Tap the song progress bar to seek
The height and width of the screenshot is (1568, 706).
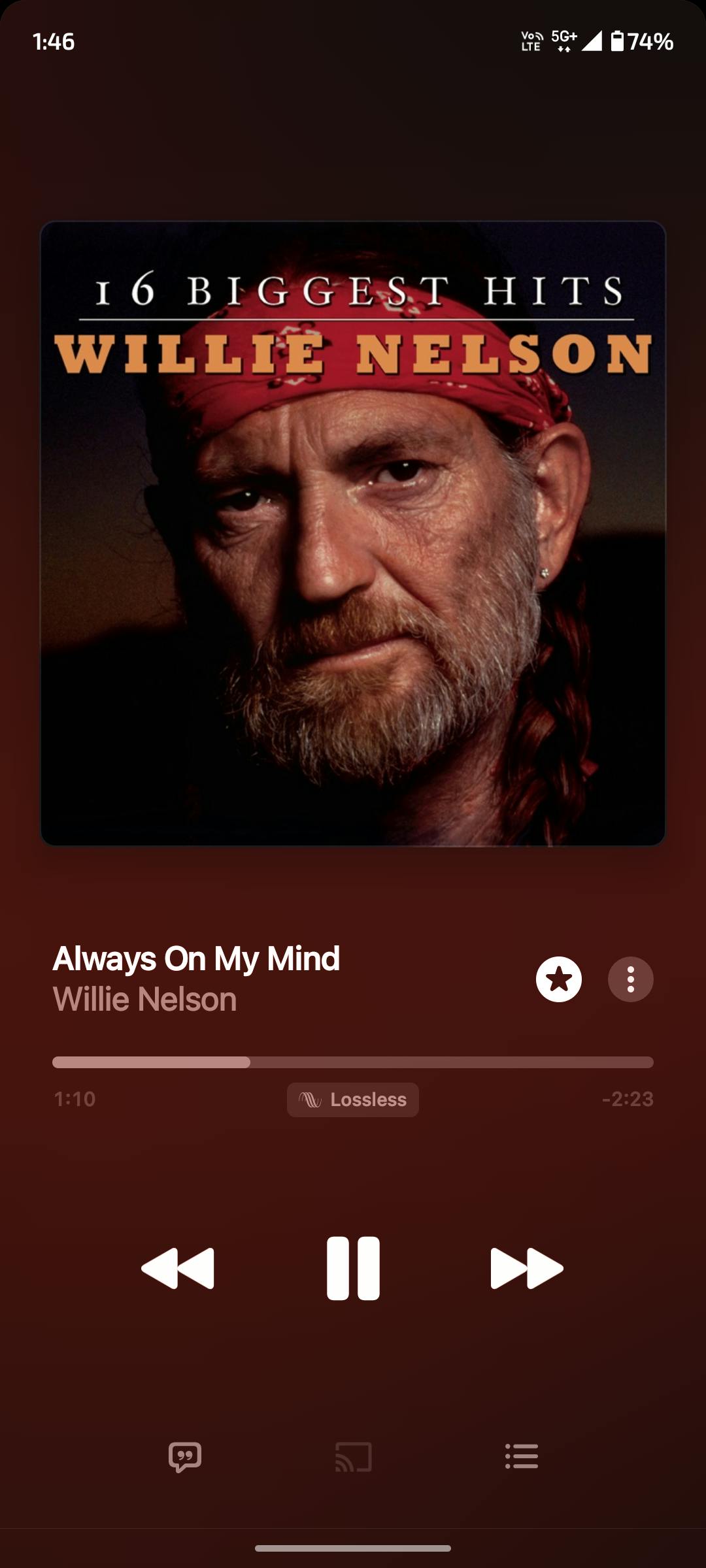[353, 1062]
